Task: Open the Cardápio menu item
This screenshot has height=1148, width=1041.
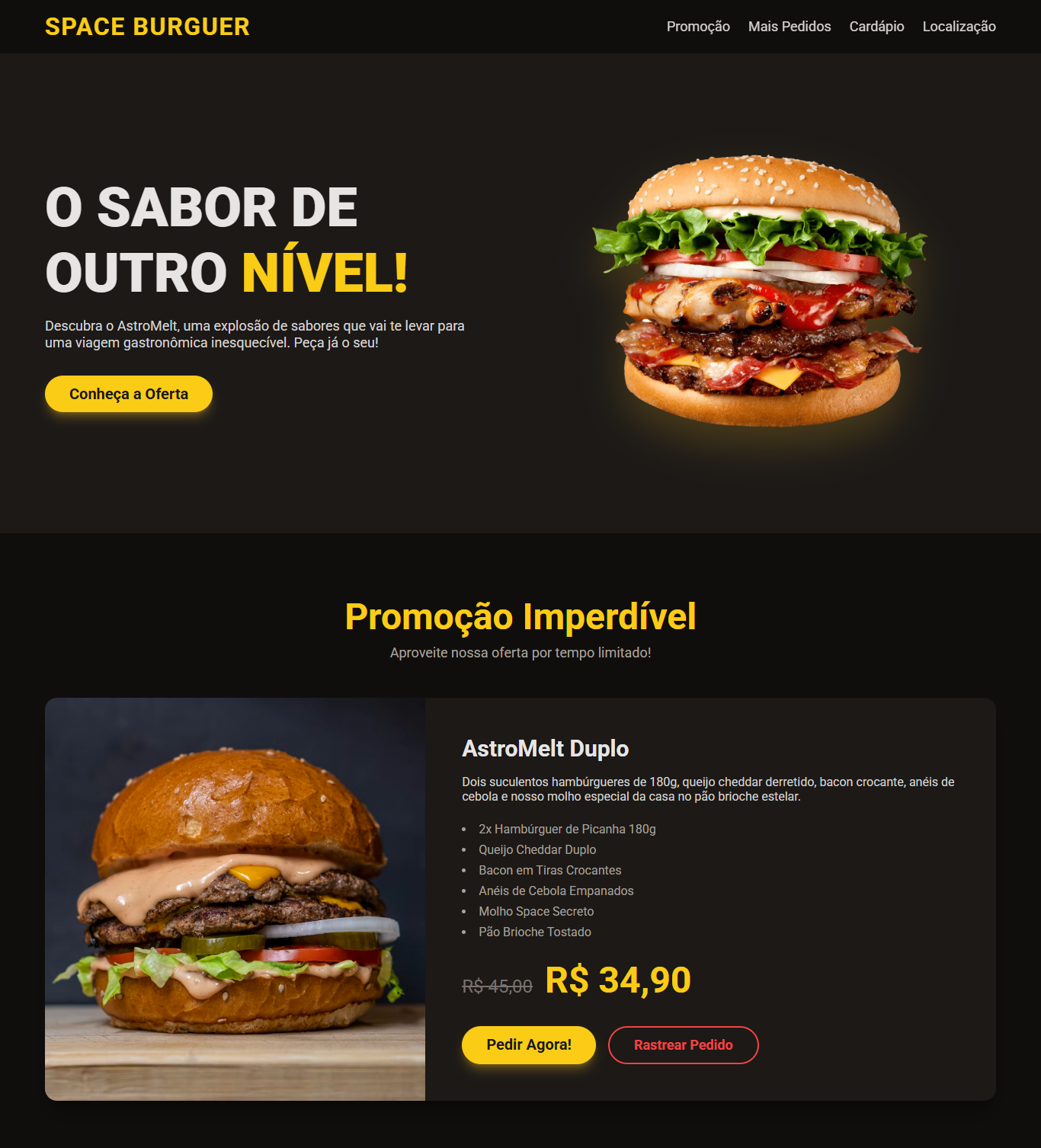Action: point(876,26)
